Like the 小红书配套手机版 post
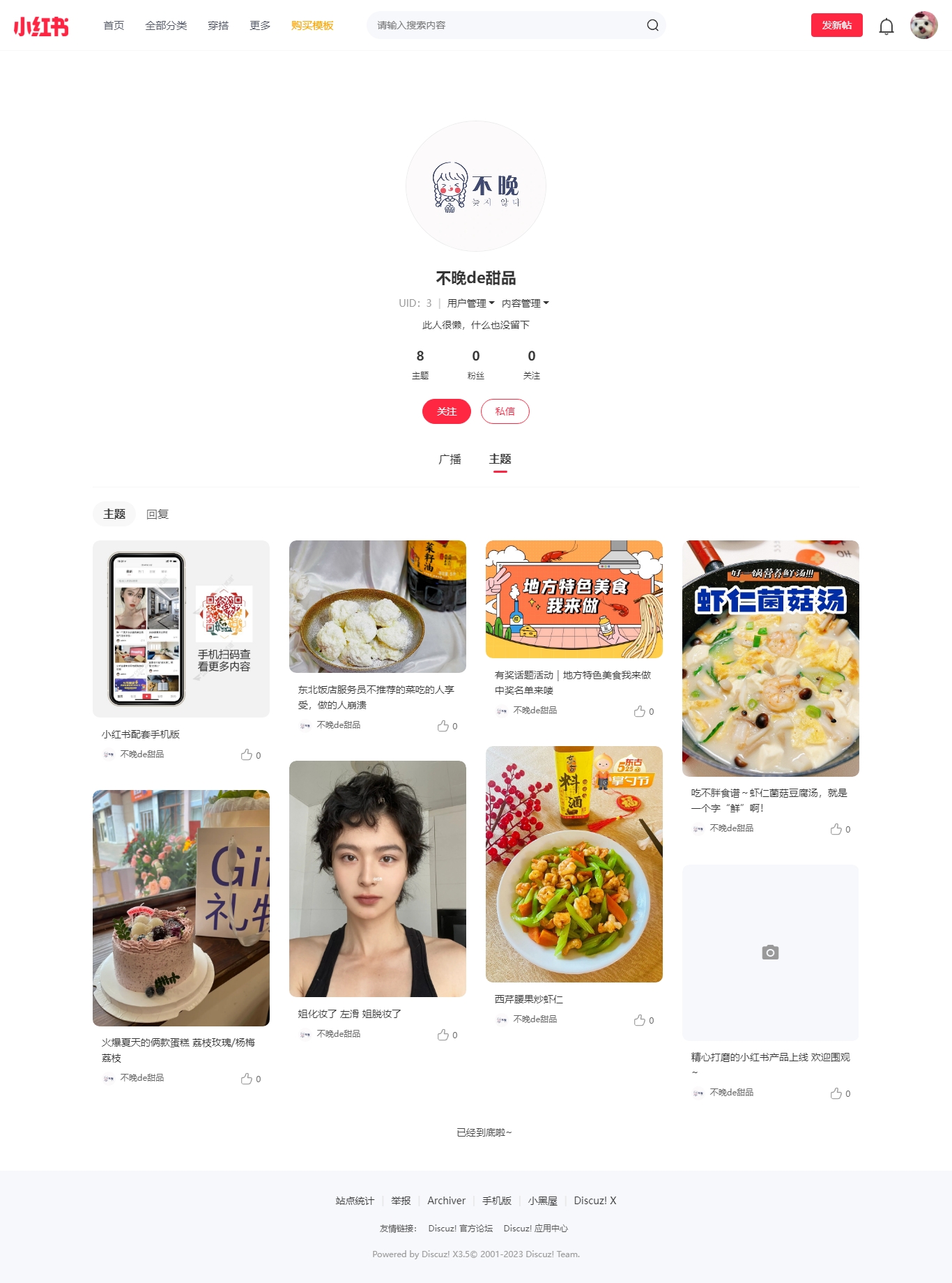The width and height of the screenshot is (952, 1283). 247,755
